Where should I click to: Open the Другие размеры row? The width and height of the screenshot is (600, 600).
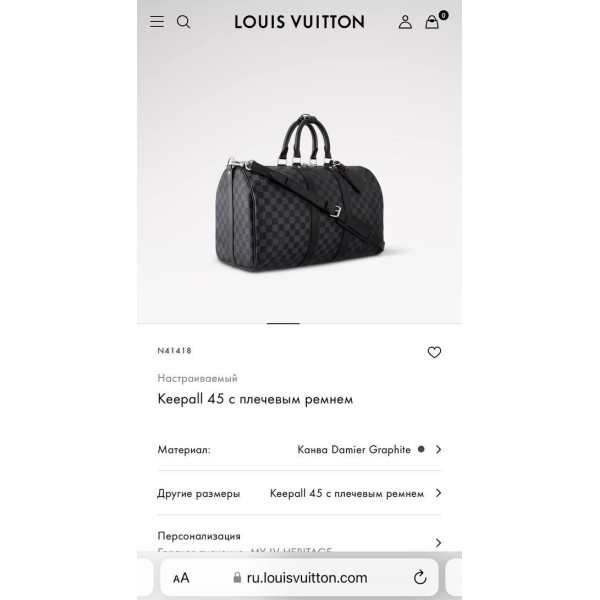pyautogui.click(x=299, y=493)
